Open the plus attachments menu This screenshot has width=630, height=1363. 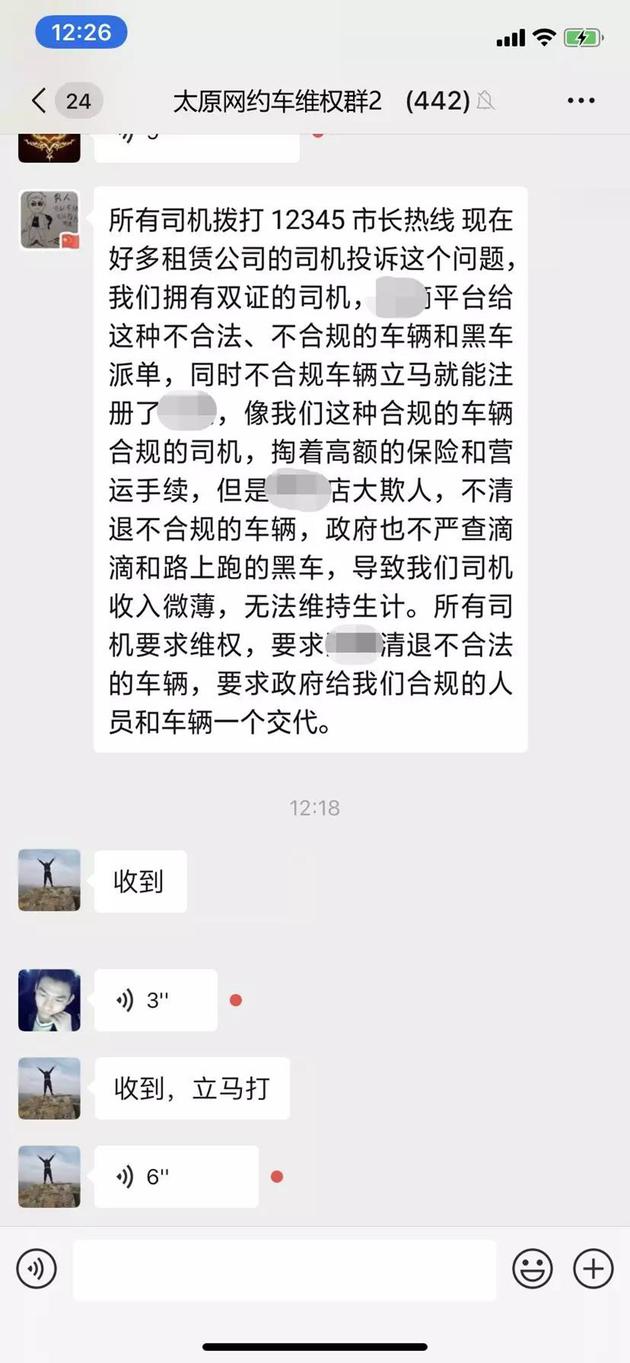593,1270
